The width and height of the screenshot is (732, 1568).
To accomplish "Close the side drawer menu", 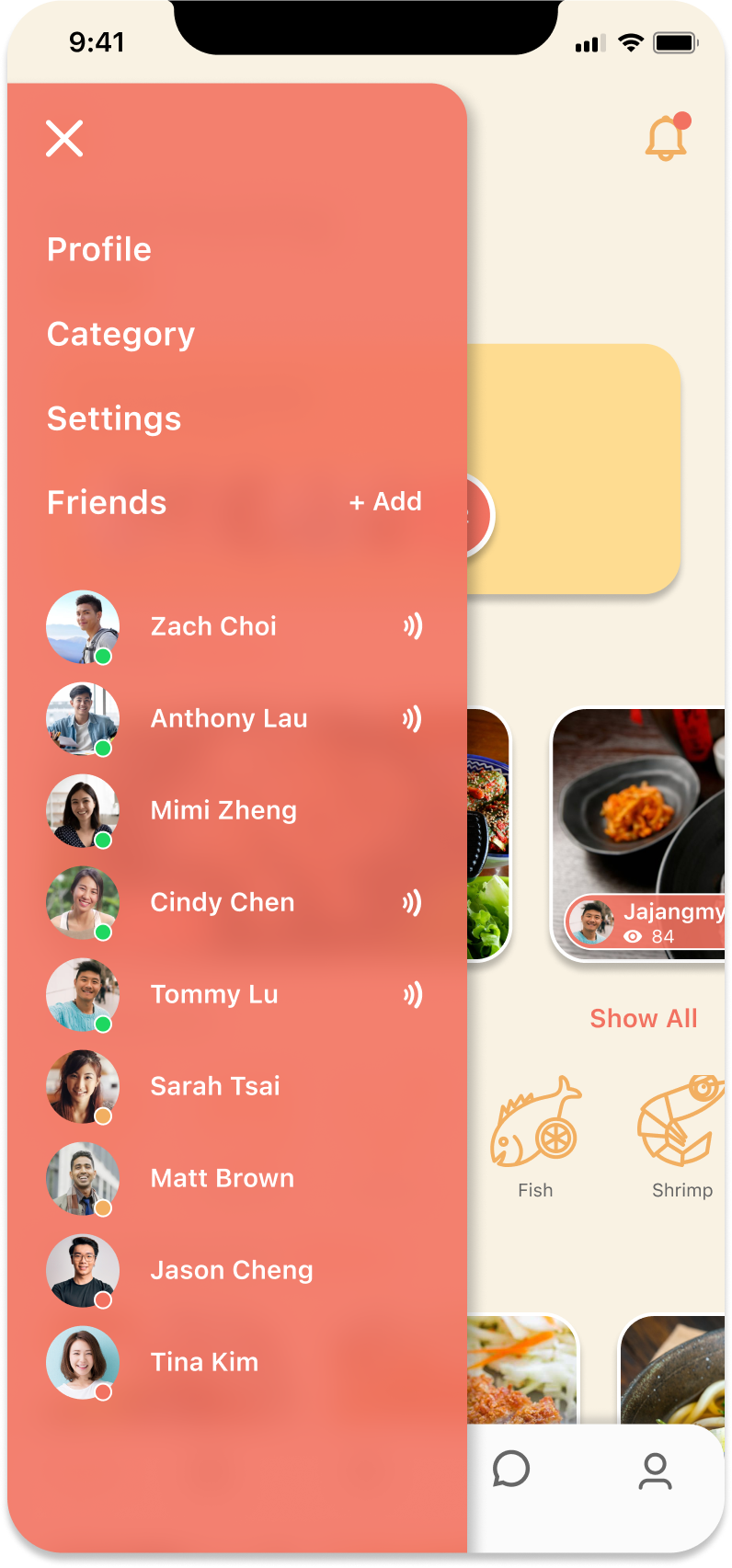I will (x=64, y=139).
